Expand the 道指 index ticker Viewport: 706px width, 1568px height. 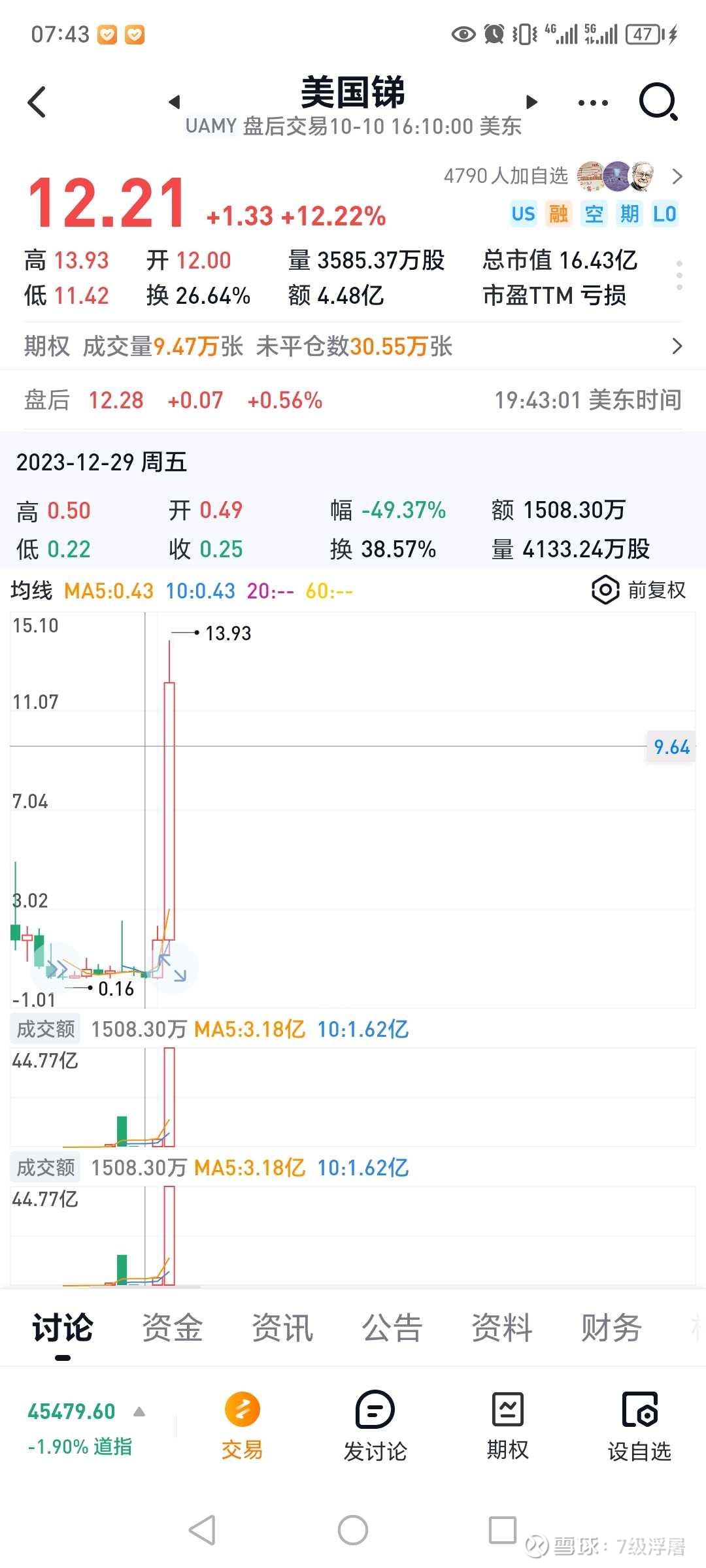tap(86, 1428)
